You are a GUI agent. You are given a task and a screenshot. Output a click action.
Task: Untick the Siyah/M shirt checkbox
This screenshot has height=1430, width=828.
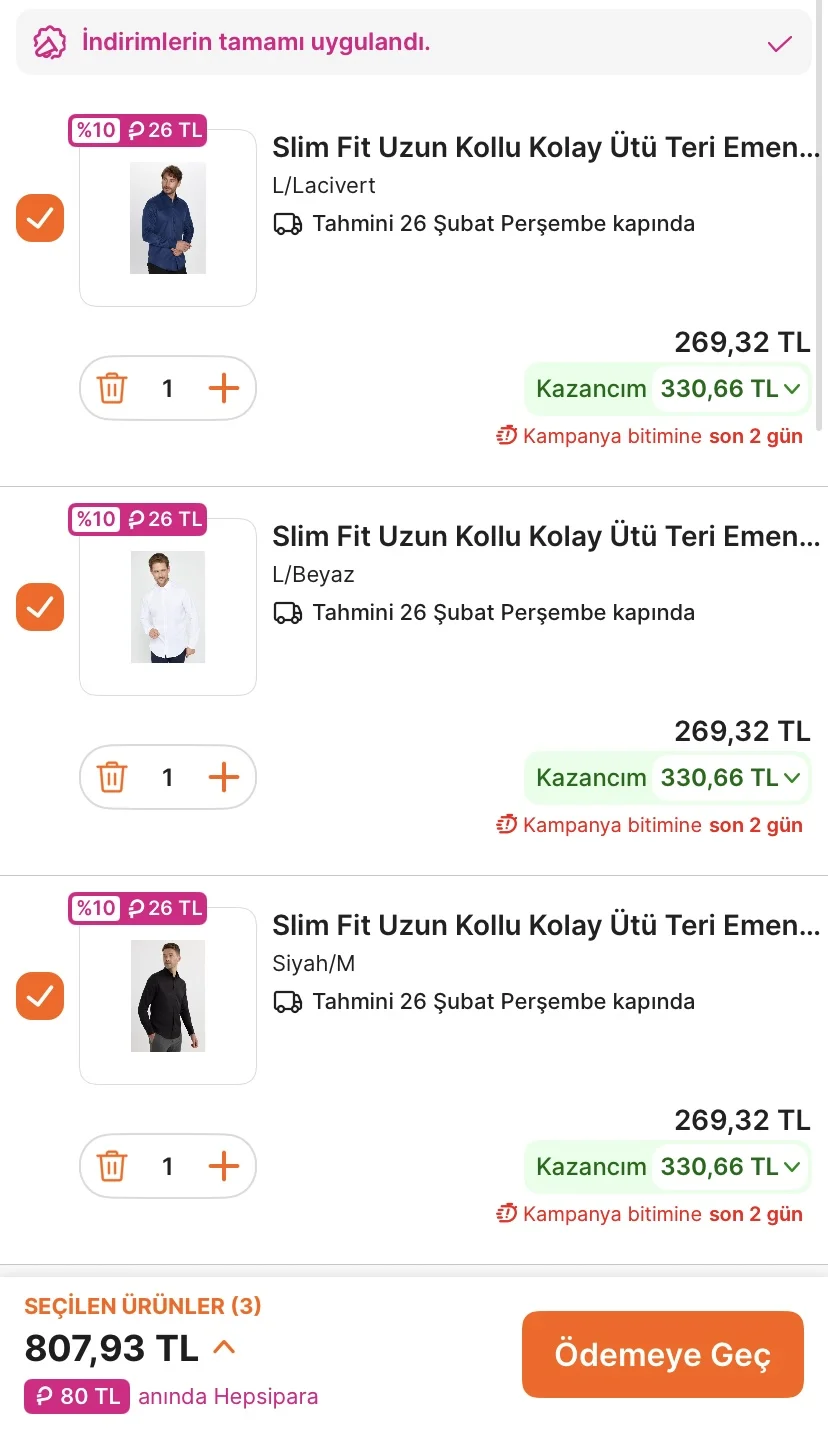point(40,996)
